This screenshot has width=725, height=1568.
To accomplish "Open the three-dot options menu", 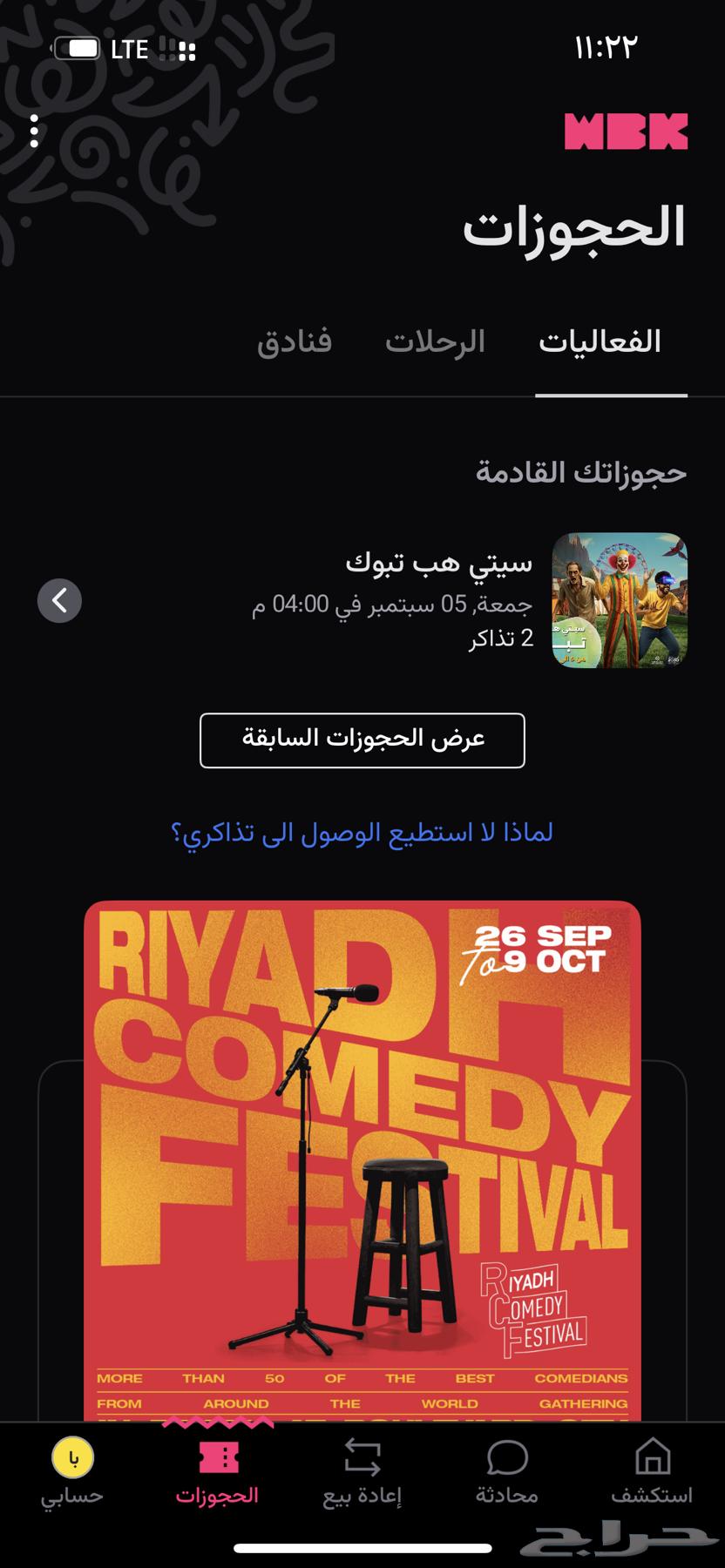I will click(x=35, y=131).
